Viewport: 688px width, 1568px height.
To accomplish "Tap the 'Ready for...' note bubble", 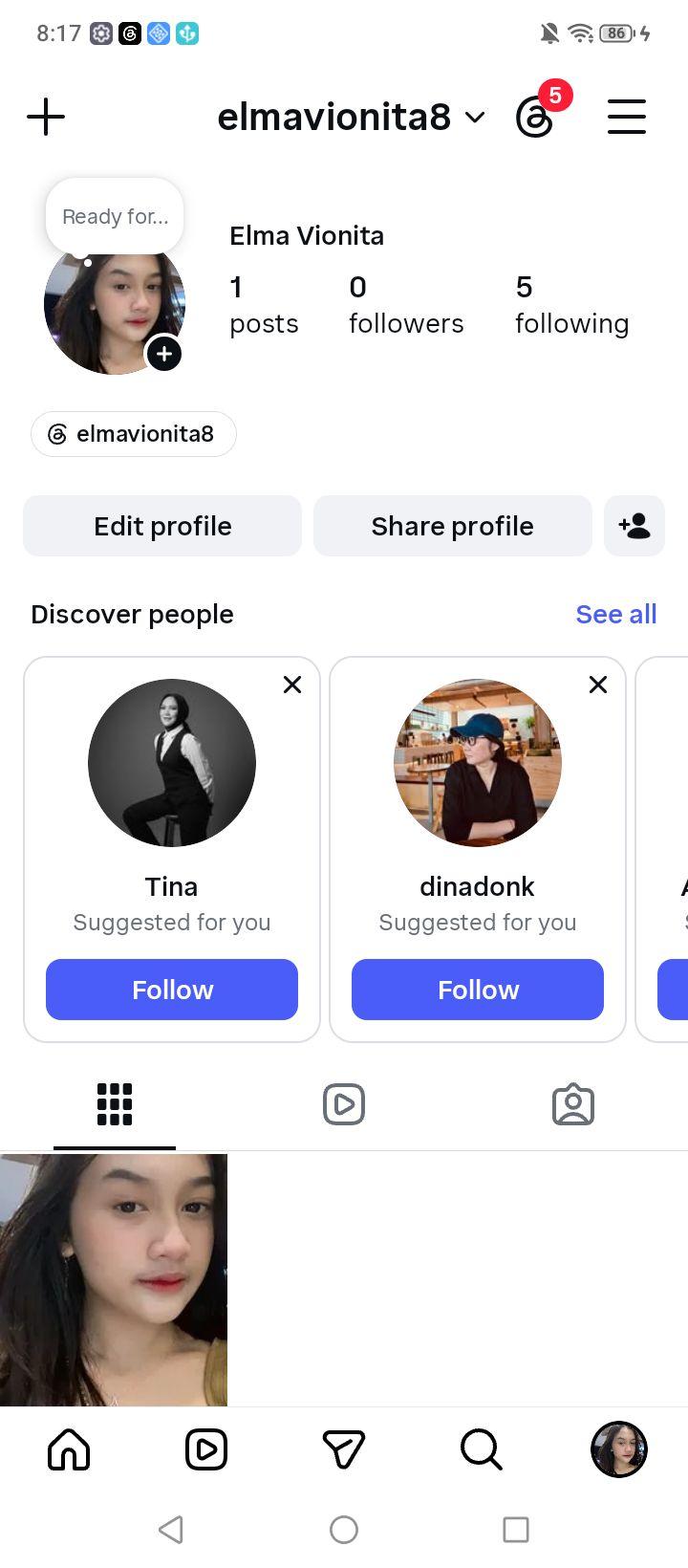I will 115,216.
